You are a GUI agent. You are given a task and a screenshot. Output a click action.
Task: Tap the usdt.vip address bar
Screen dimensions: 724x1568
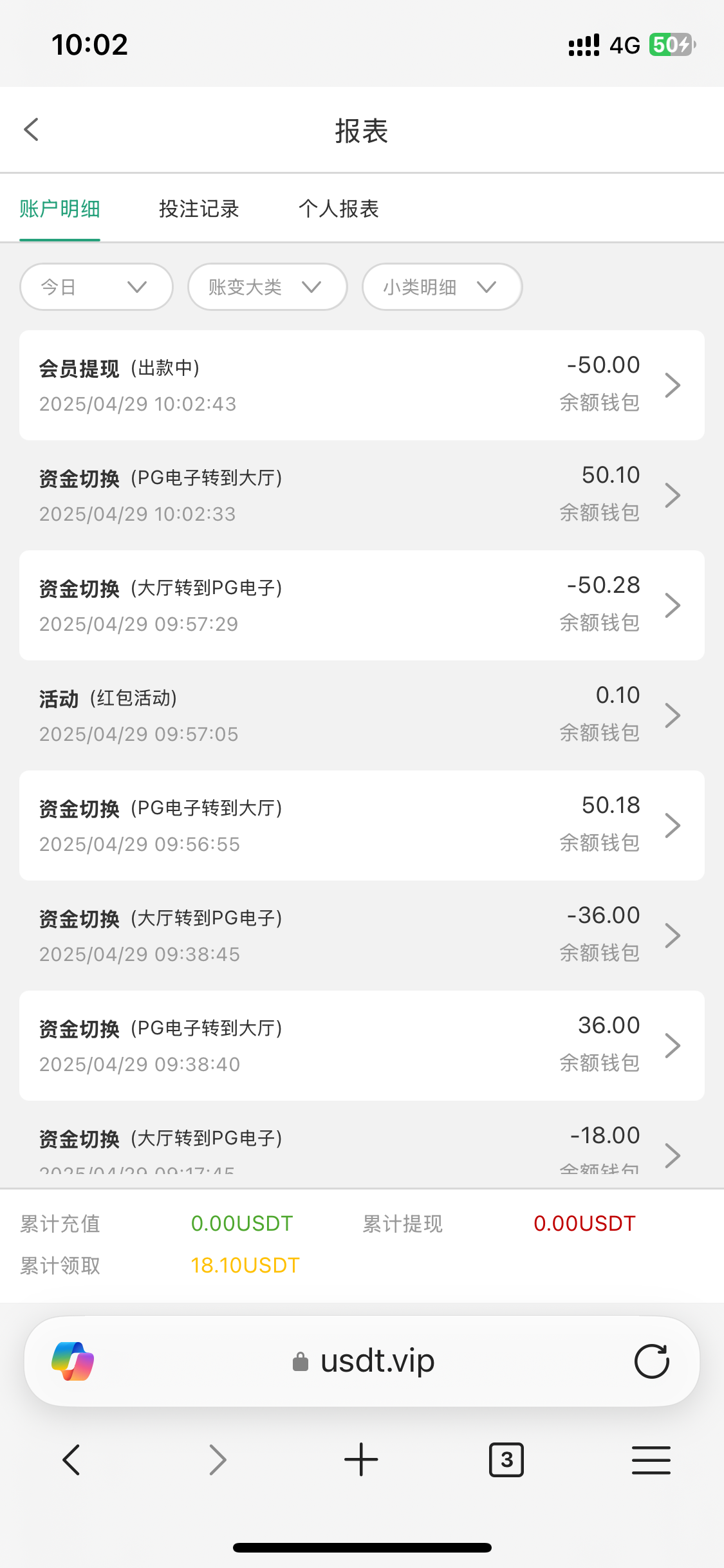click(x=363, y=1361)
